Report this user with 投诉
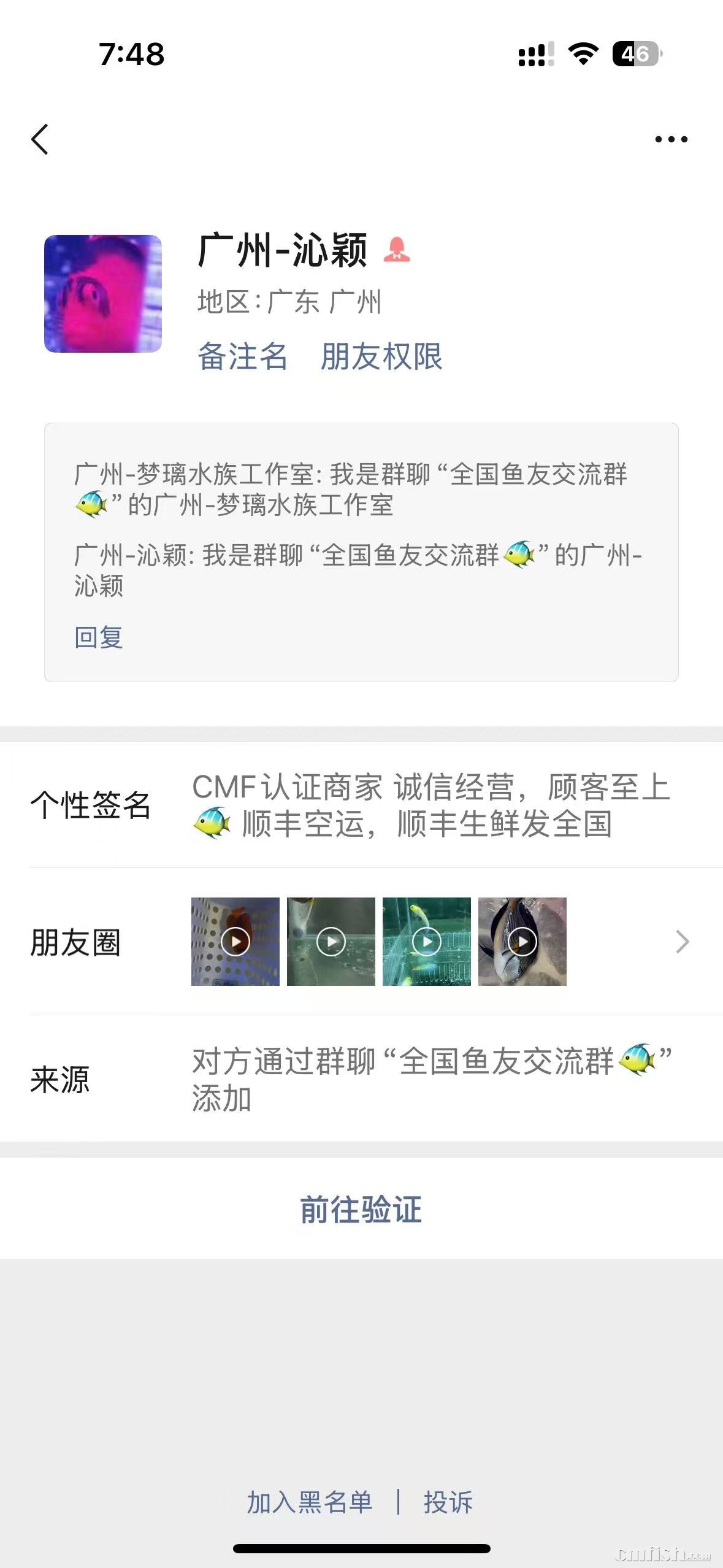The height and width of the screenshot is (1568, 723). pyautogui.click(x=448, y=1502)
